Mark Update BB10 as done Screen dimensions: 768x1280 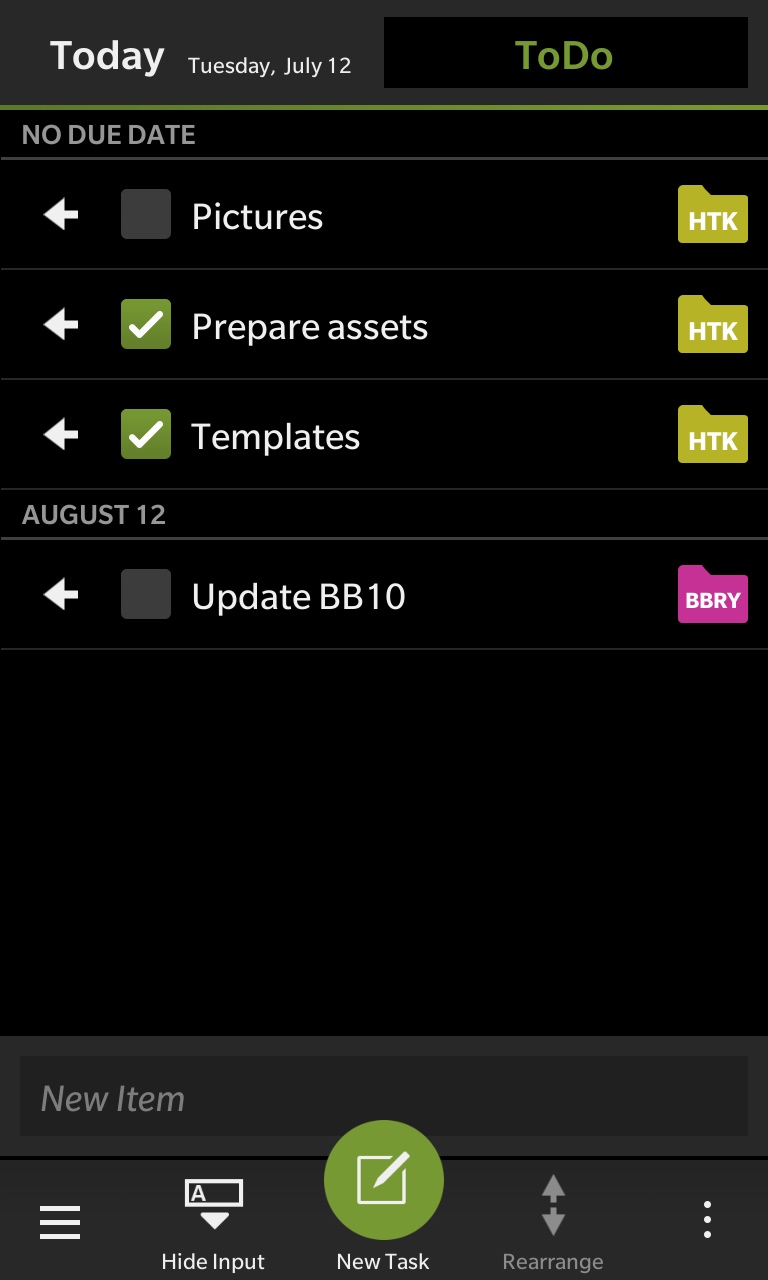pos(146,594)
